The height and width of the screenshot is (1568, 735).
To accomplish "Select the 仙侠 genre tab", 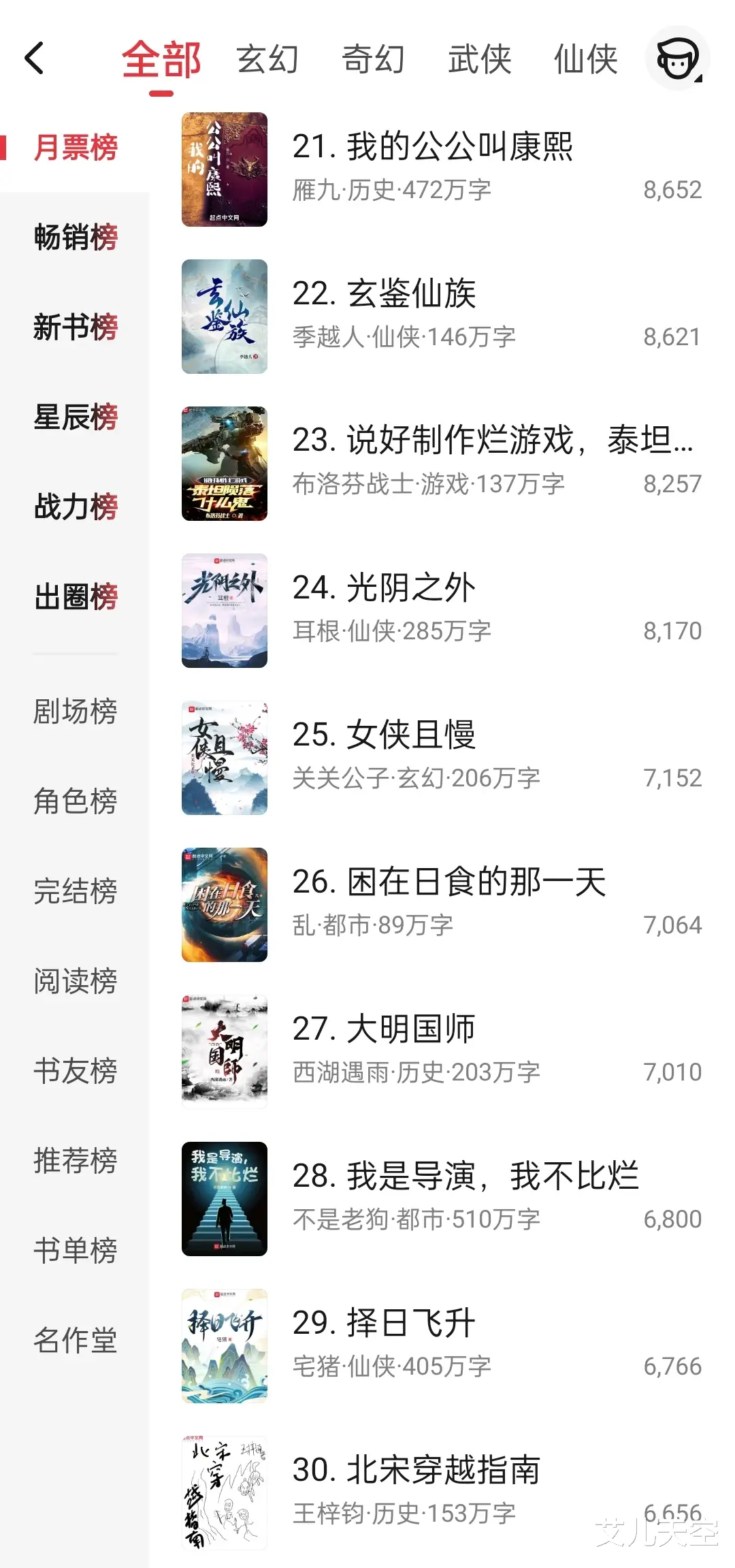I will pyautogui.click(x=585, y=59).
